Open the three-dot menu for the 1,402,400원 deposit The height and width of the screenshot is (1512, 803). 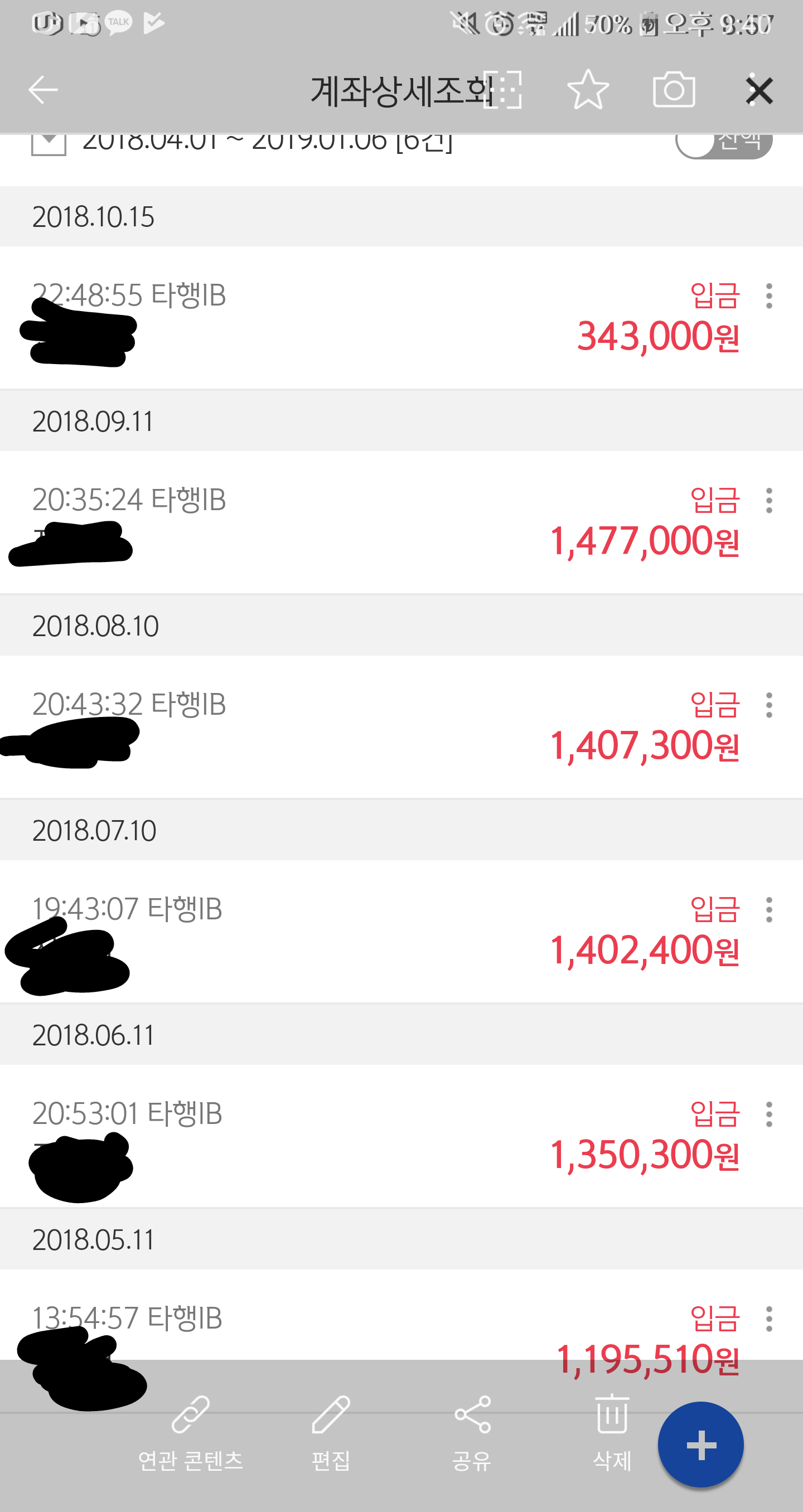pyautogui.click(x=769, y=910)
